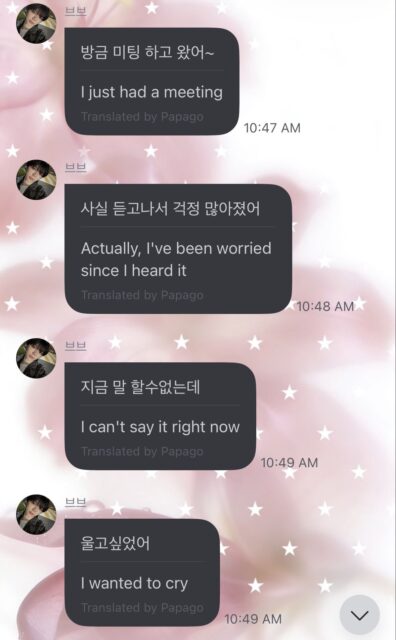Select avatar beside 'I can't say it right now'

(36, 358)
